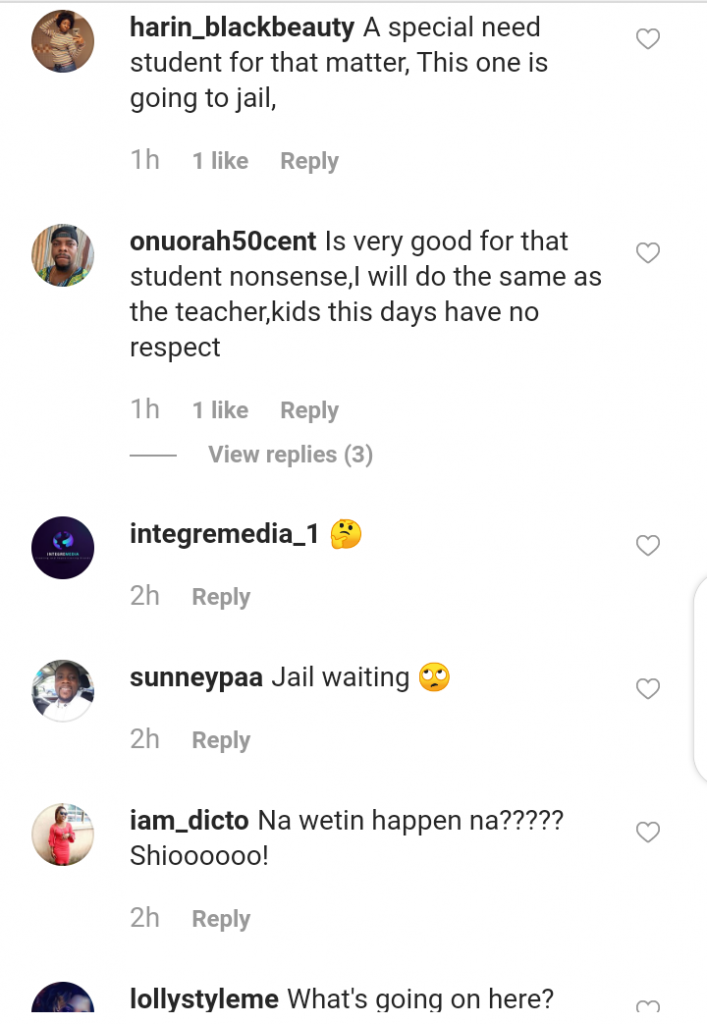Image resolution: width=707 pixels, height=1024 pixels.
Task: Like iam_dicto's comment
Action: pyautogui.click(x=648, y=832)
